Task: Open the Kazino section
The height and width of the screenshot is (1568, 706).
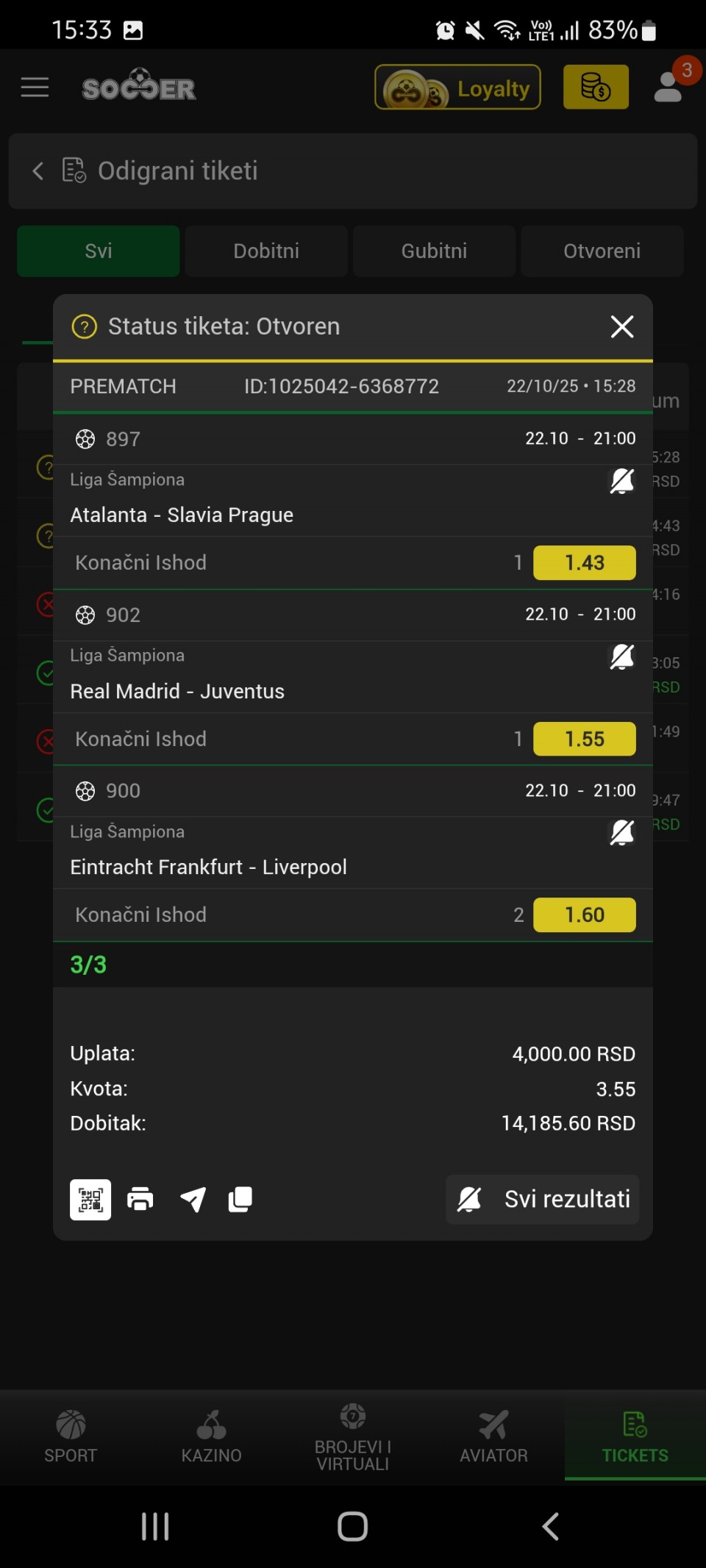Action: [x=212, y=1438]
